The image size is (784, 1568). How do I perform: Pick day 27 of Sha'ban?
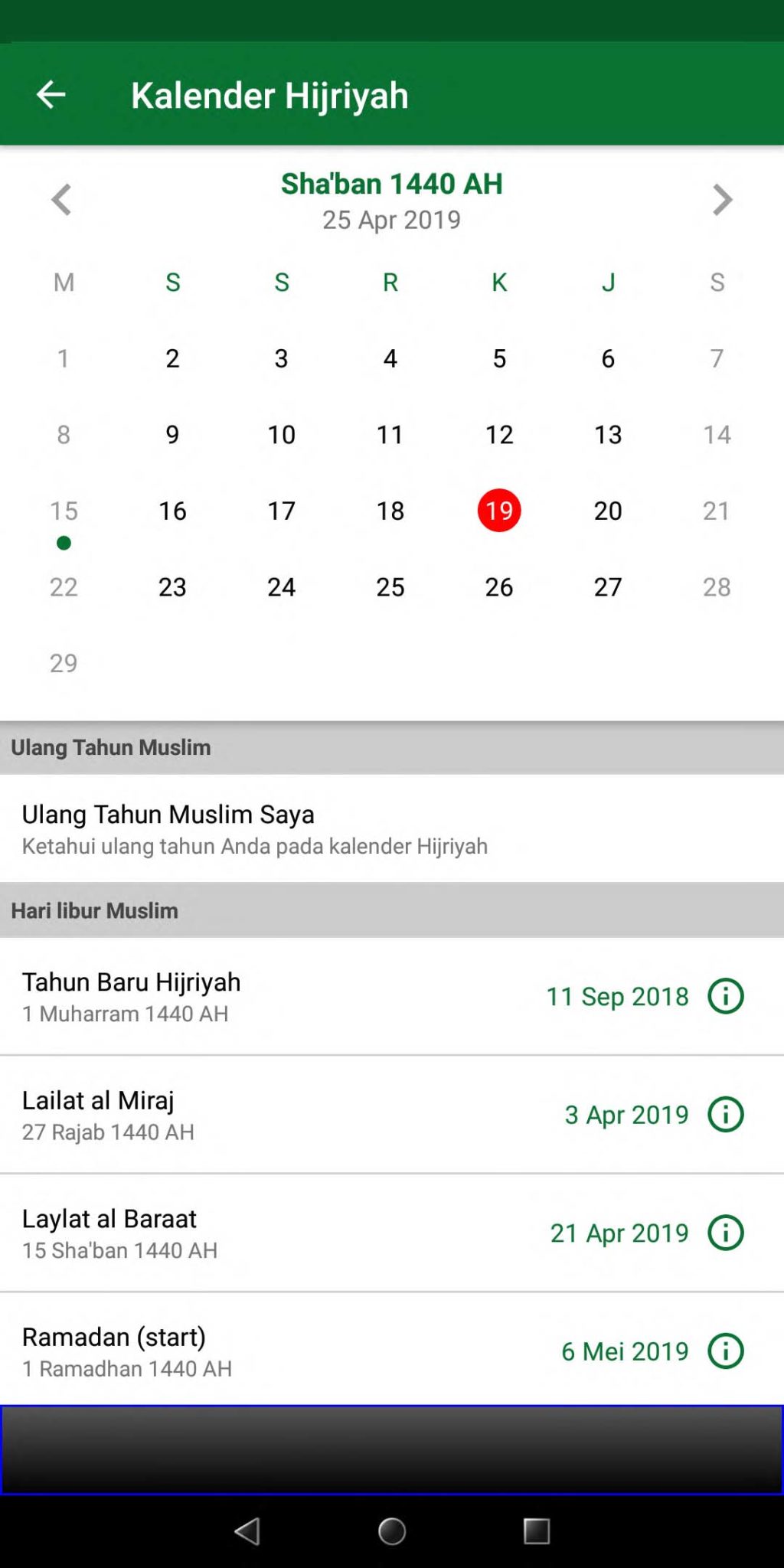608,587
